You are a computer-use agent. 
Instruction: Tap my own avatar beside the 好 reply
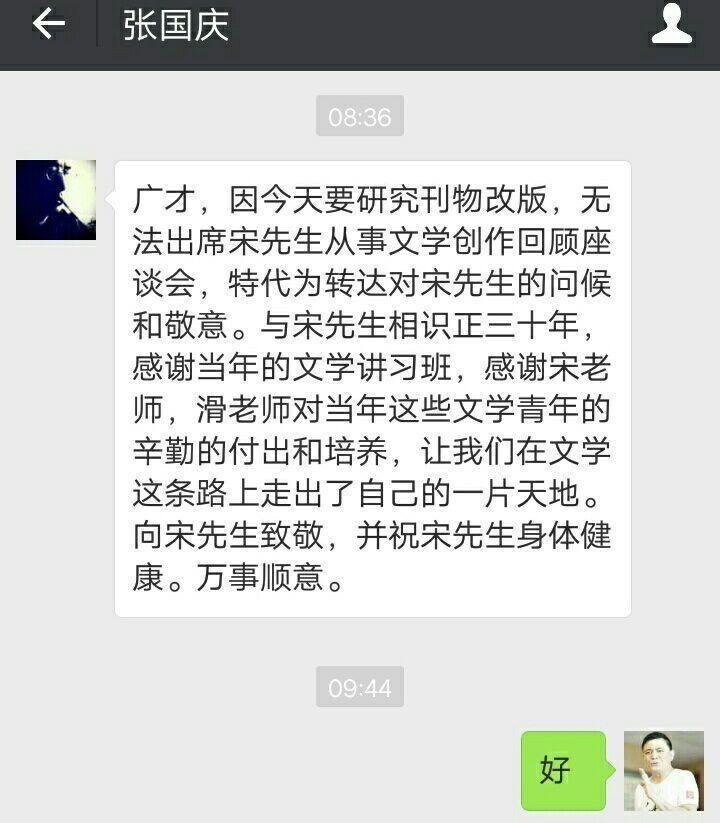point(663,770)
